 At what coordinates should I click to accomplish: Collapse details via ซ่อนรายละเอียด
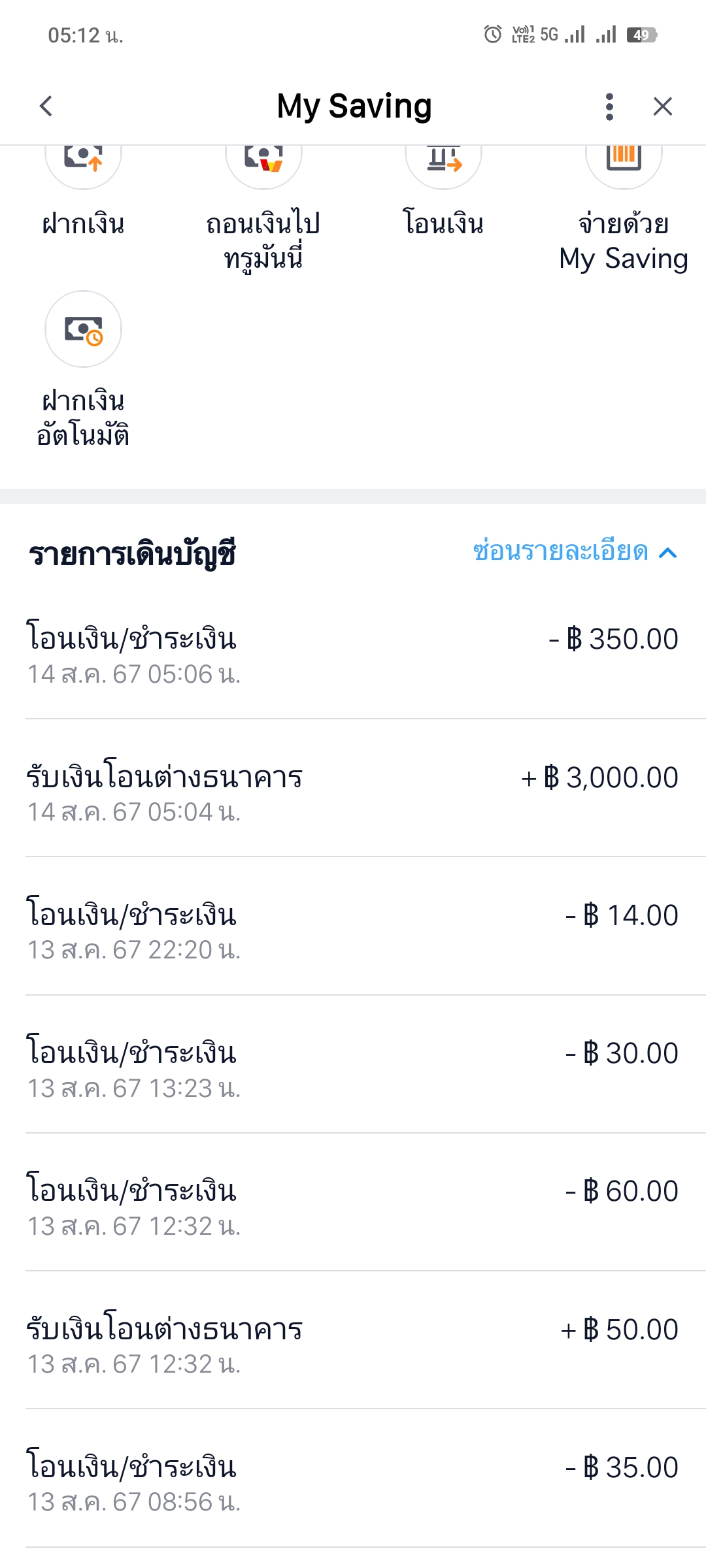pyautogui.click(x=575, y=551)
